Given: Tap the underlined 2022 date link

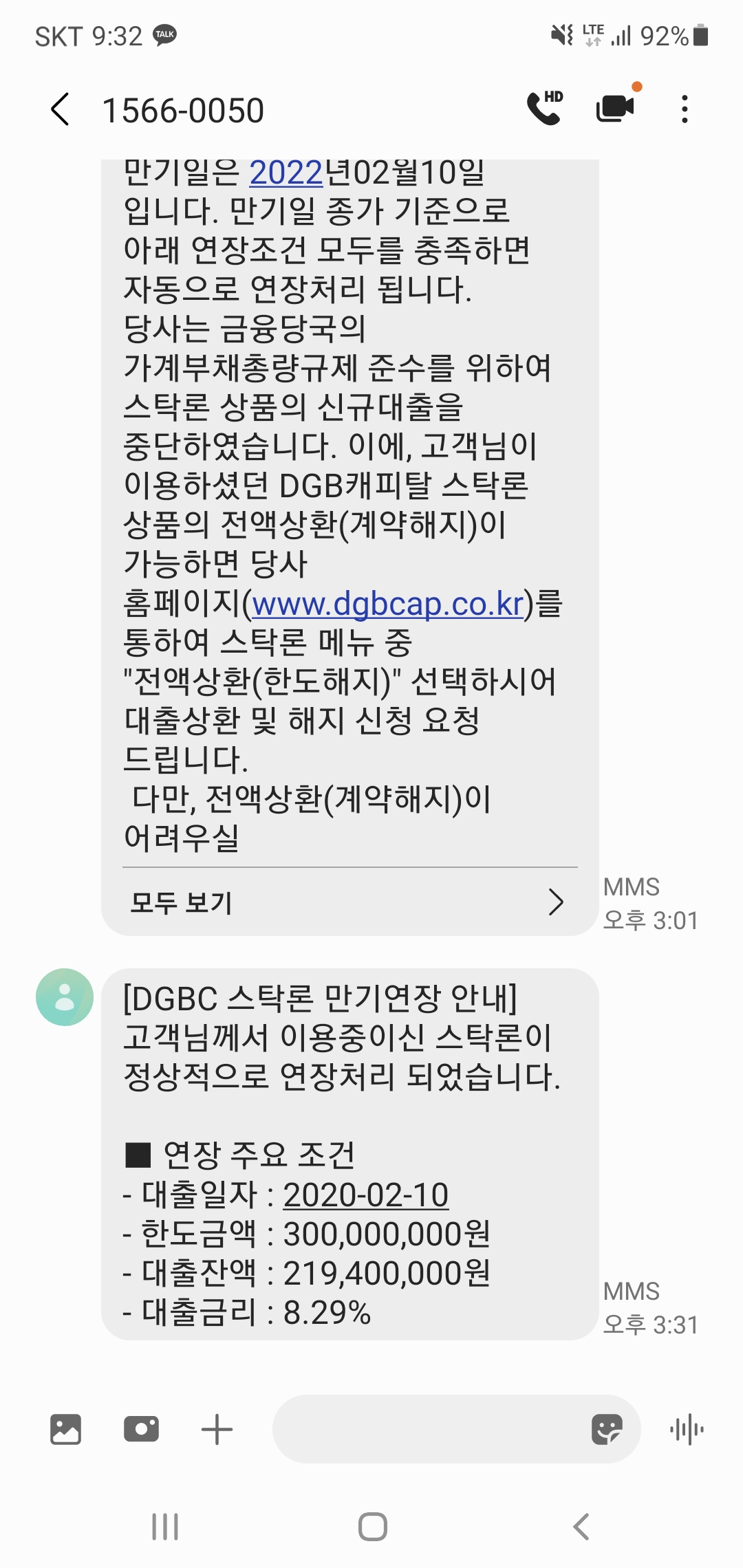Looking at the screenshot, I should point(286,173).
